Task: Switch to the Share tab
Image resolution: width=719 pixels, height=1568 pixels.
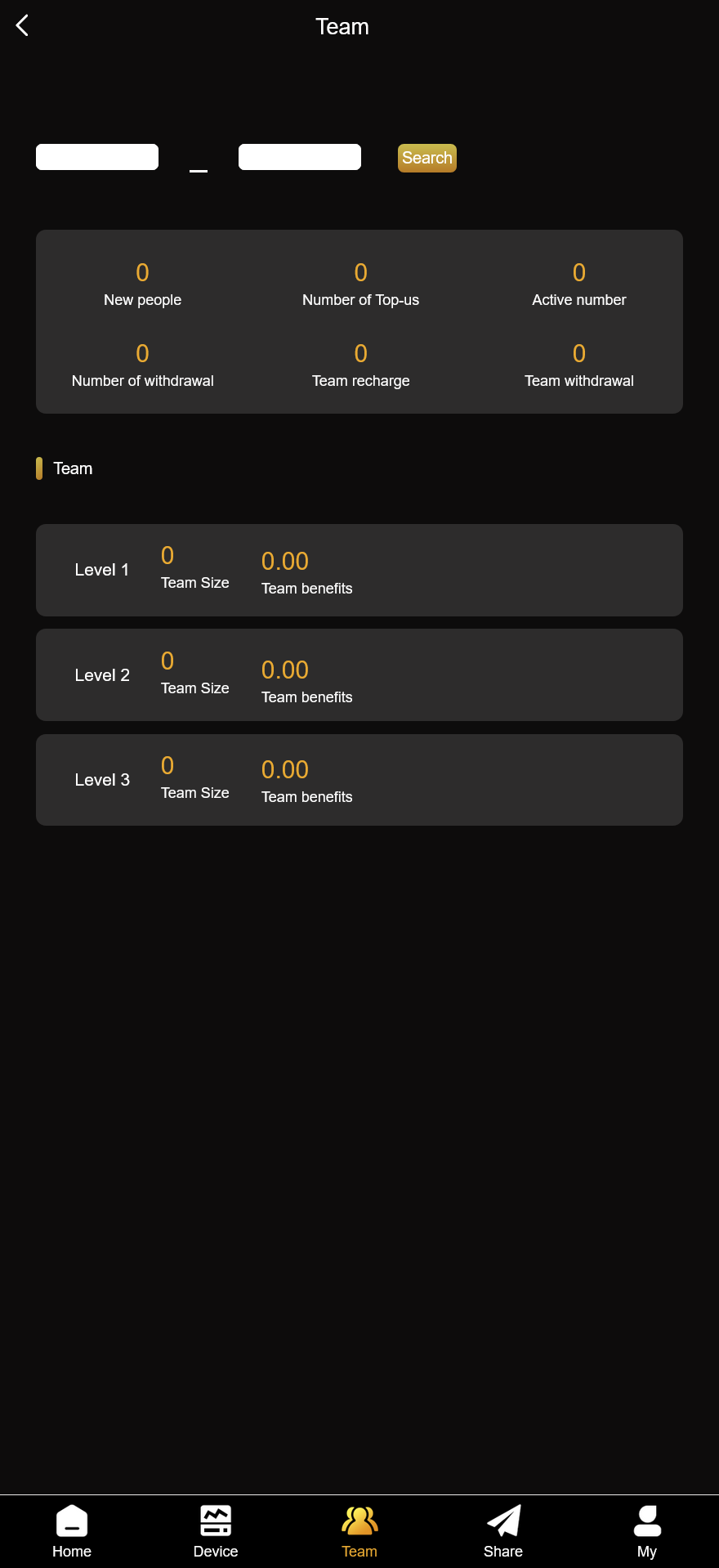Action: pyautogui.click(x=503, y=1531)
